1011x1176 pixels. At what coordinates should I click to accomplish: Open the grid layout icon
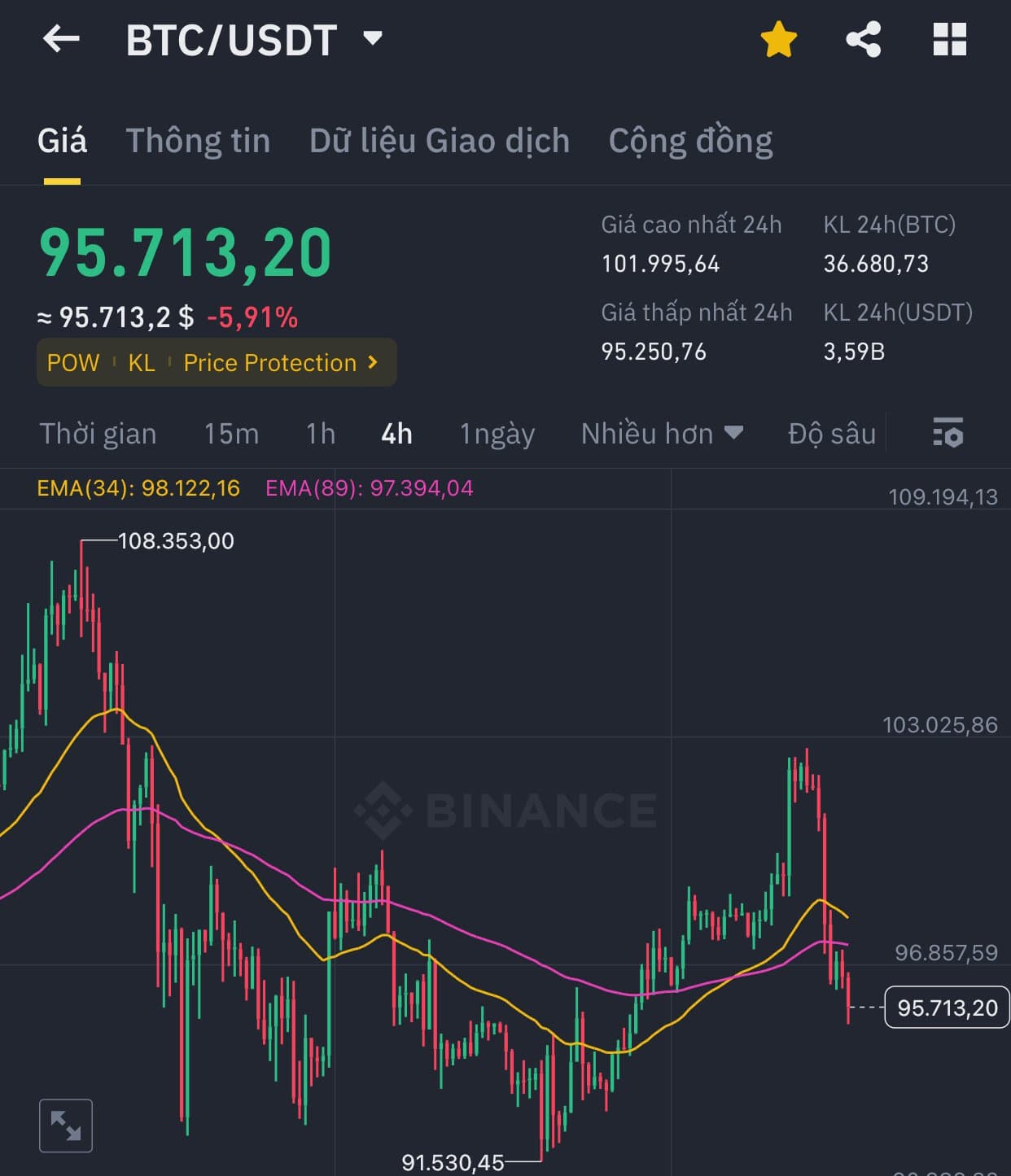click(x=949, y=39)
